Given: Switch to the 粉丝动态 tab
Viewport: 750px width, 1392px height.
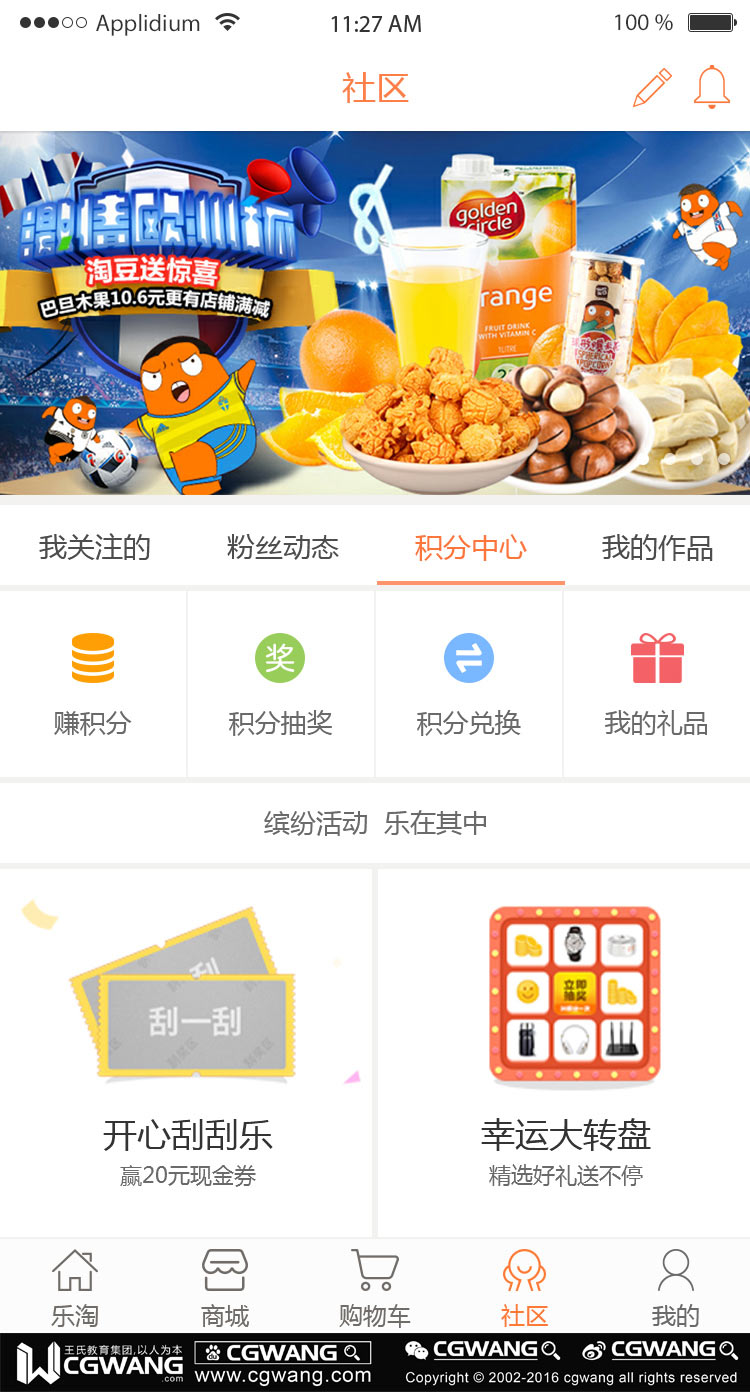Looking at the screenshot, I should point(282,548).
